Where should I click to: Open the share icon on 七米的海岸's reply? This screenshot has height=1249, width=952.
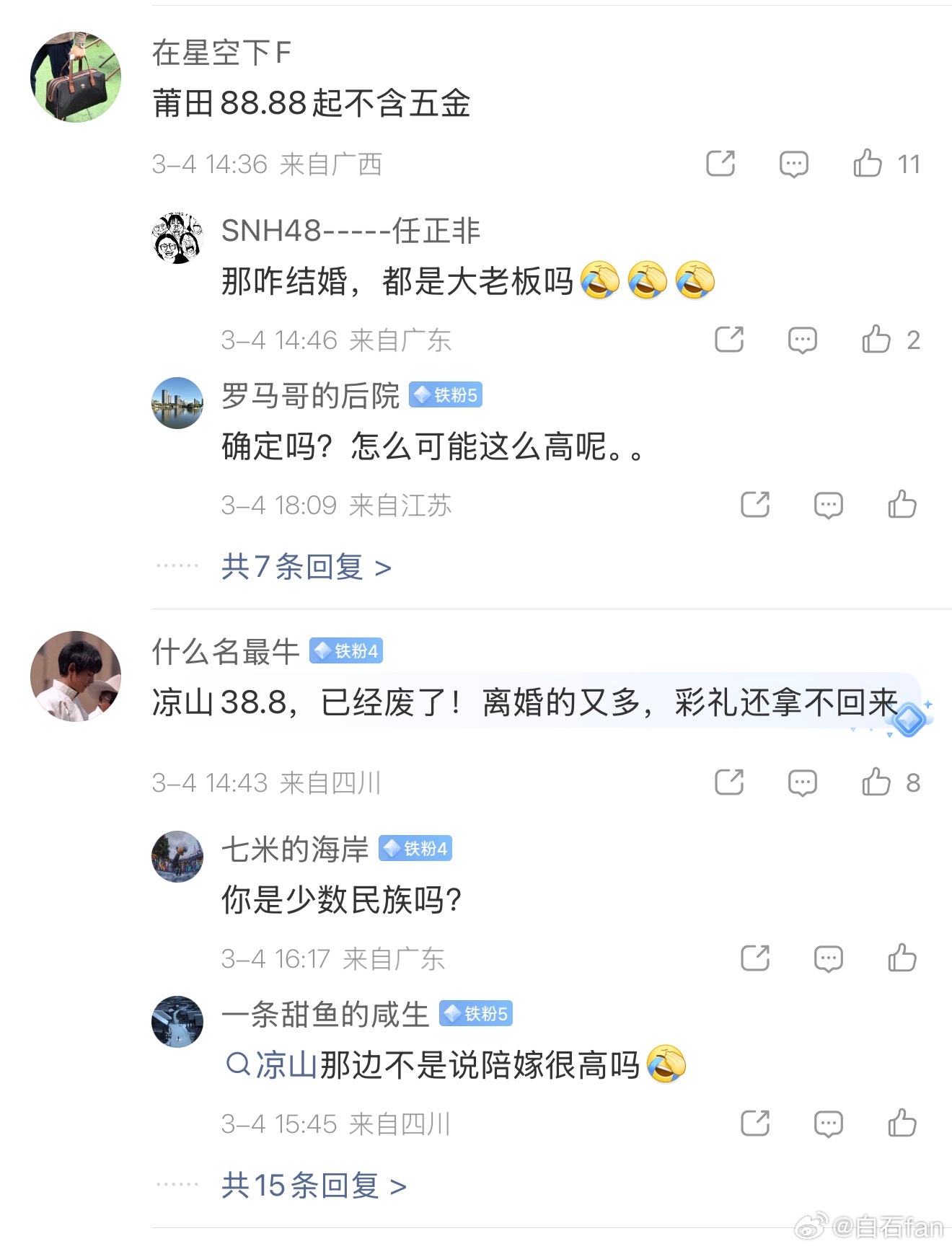click(x=756, y=959)
